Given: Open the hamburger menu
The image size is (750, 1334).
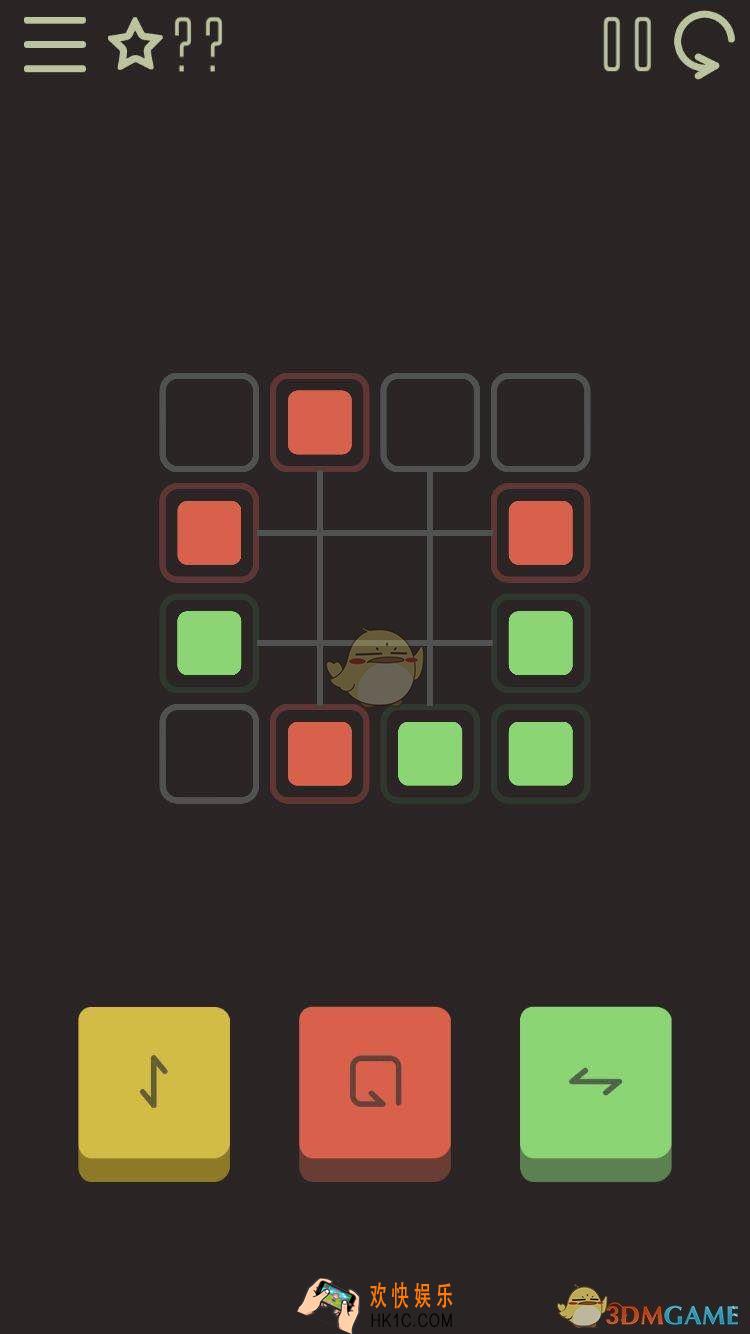Looking at the screenshot, I should 55,45.
